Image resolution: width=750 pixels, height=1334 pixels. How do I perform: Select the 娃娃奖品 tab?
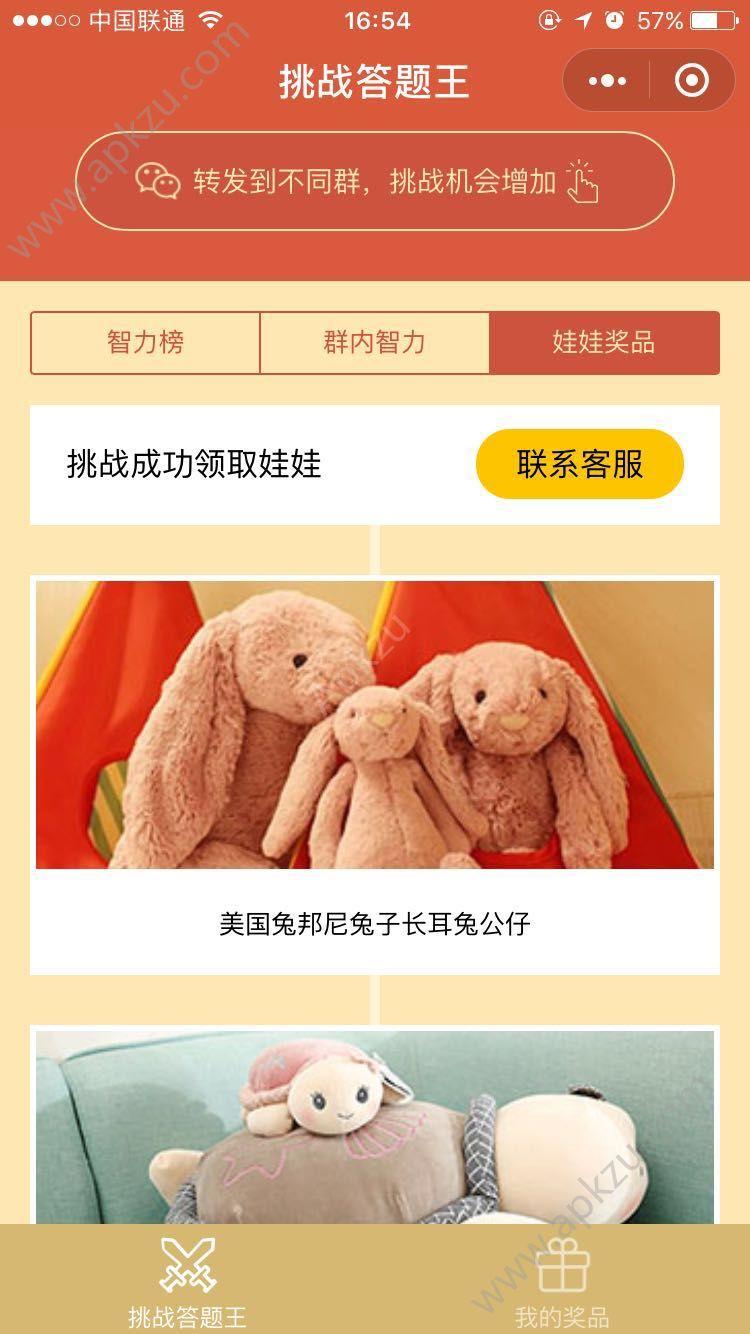point(604,343)
